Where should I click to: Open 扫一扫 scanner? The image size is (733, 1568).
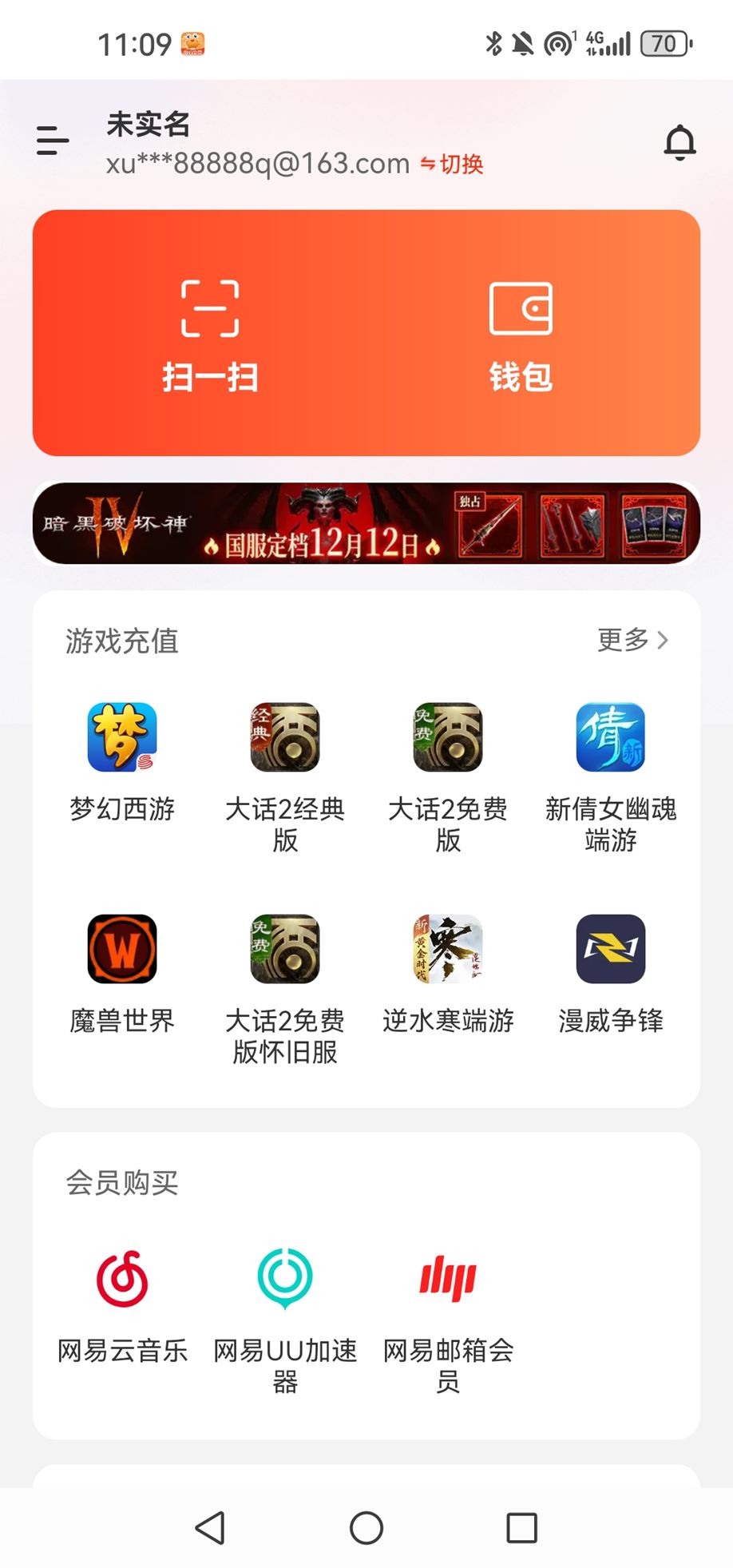[x=210, y=335]
